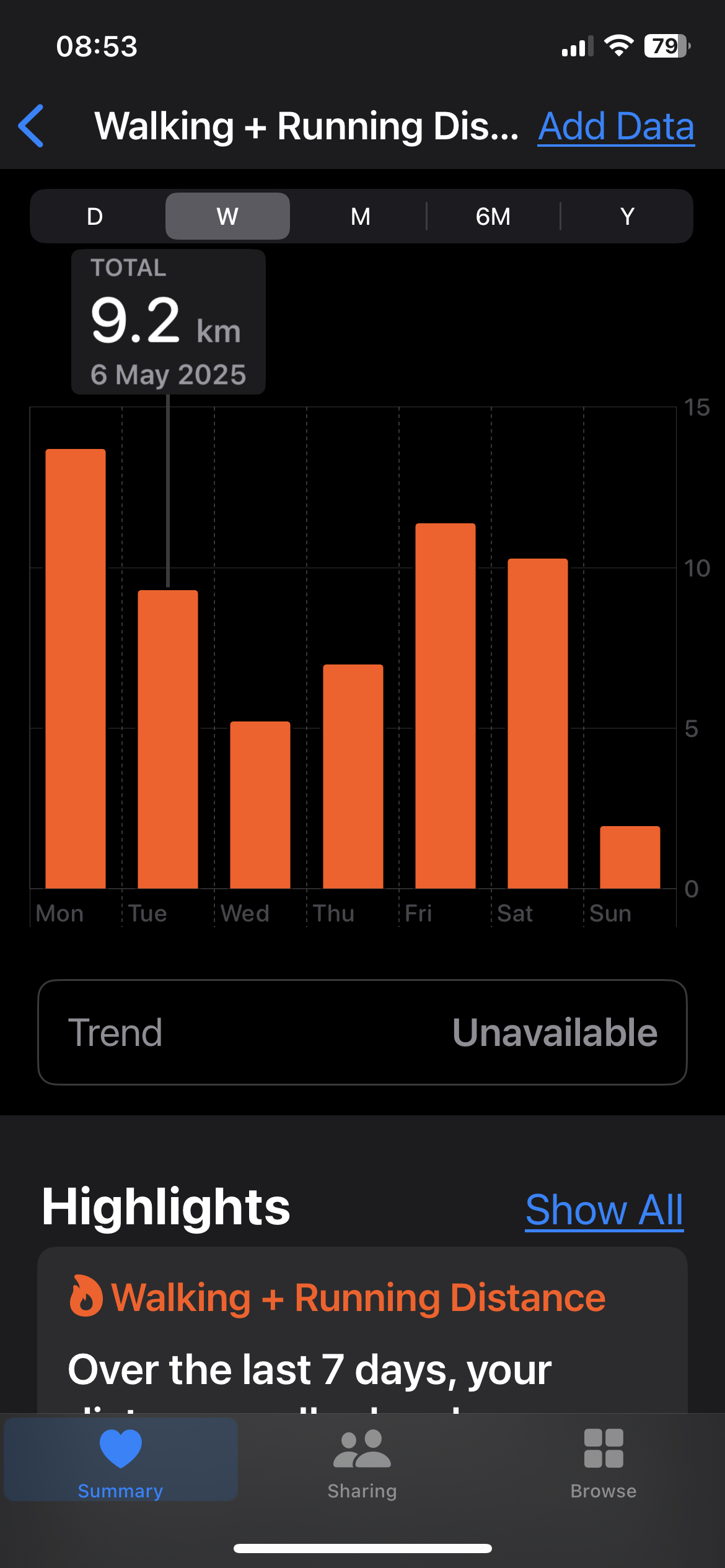Switch chart to the Y year view
This screenshot has width=725, height=1568.
pyautogui.click(x=627, y=217)
